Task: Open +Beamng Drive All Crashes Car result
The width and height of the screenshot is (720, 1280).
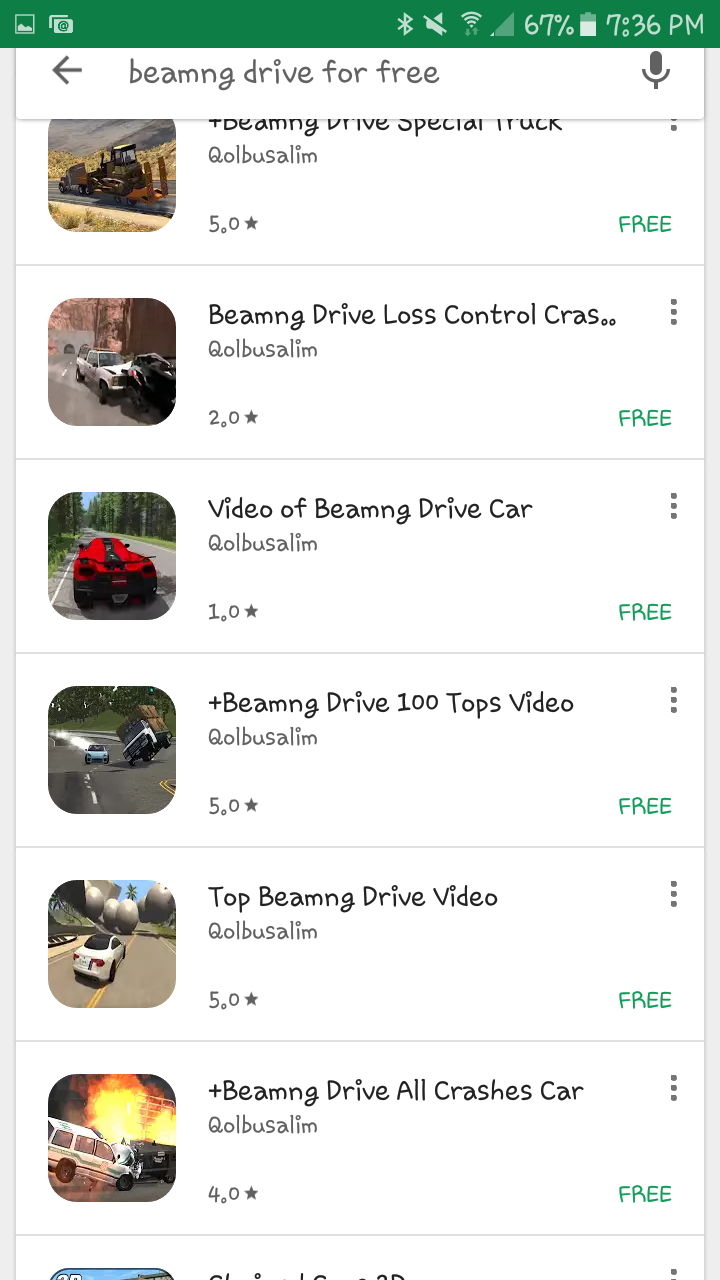Action: coord(360,1139)
